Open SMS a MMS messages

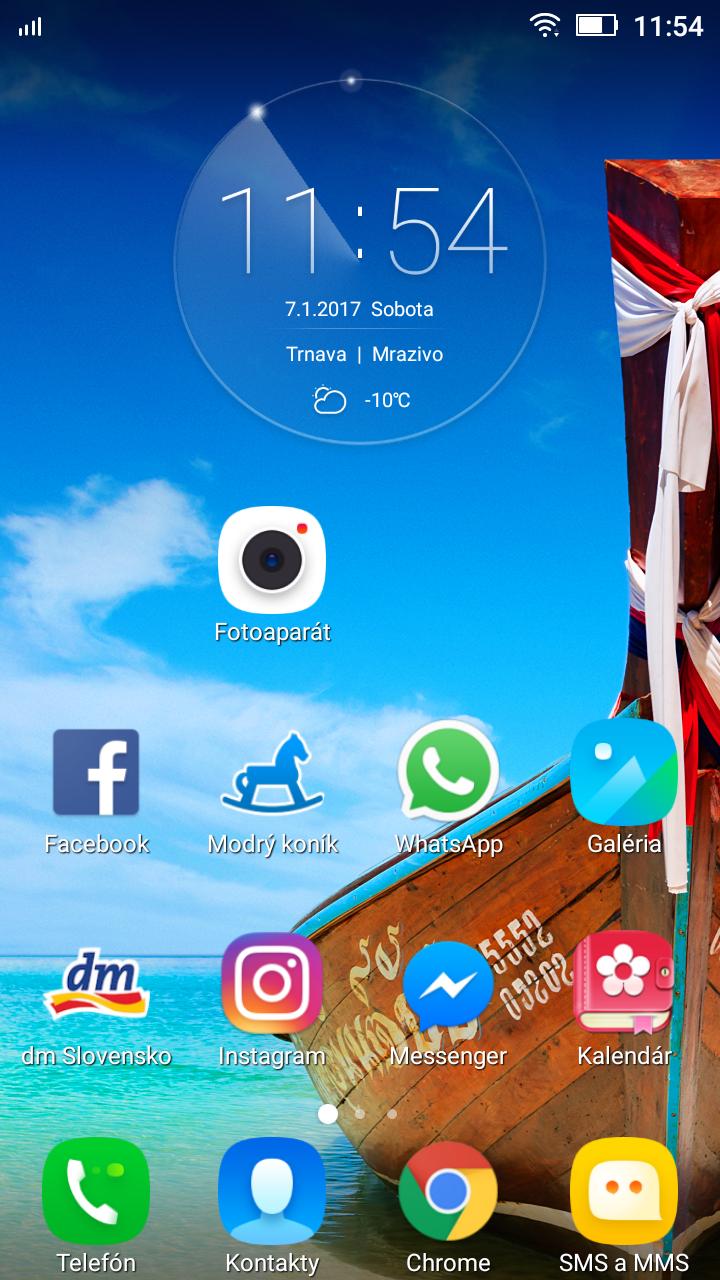pos(624,1190)
